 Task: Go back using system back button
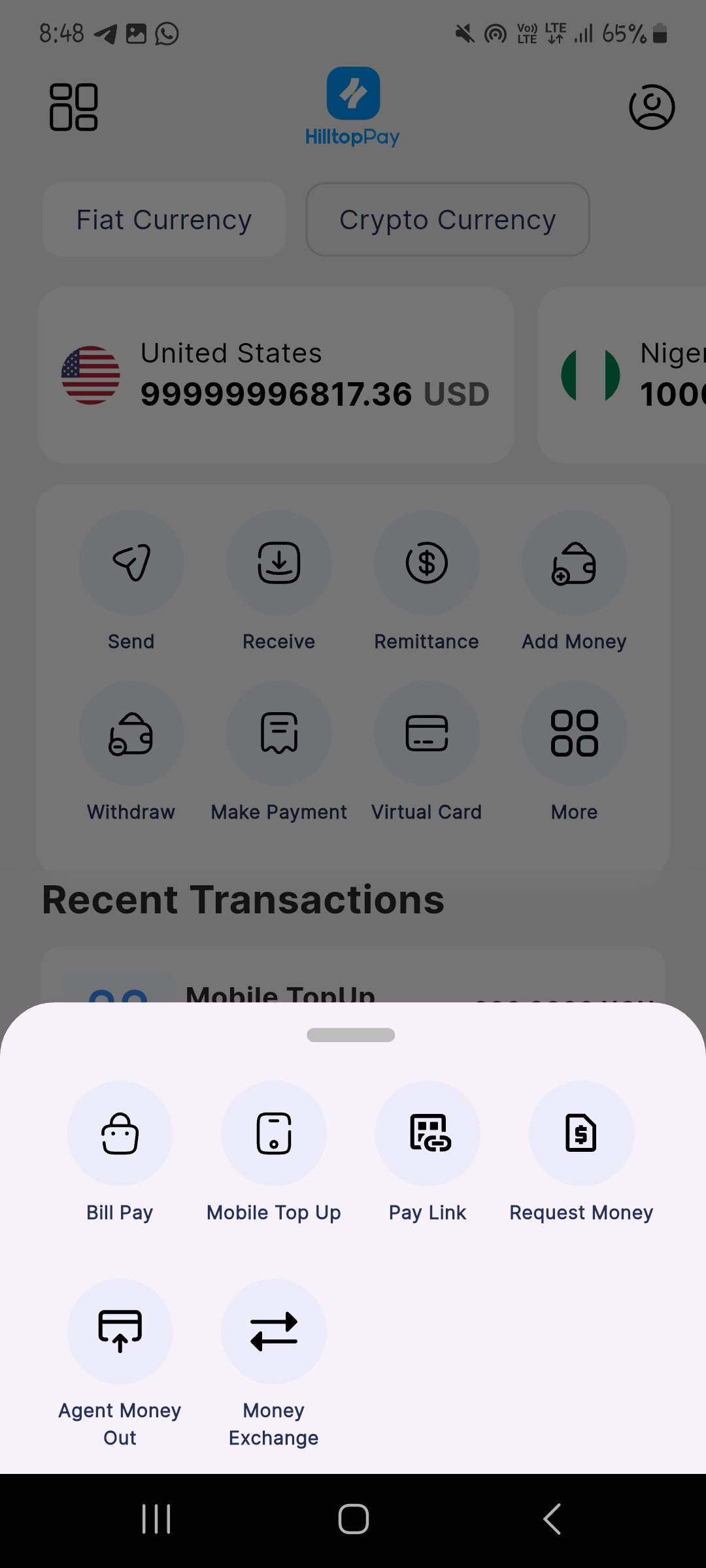[552, 1518]
